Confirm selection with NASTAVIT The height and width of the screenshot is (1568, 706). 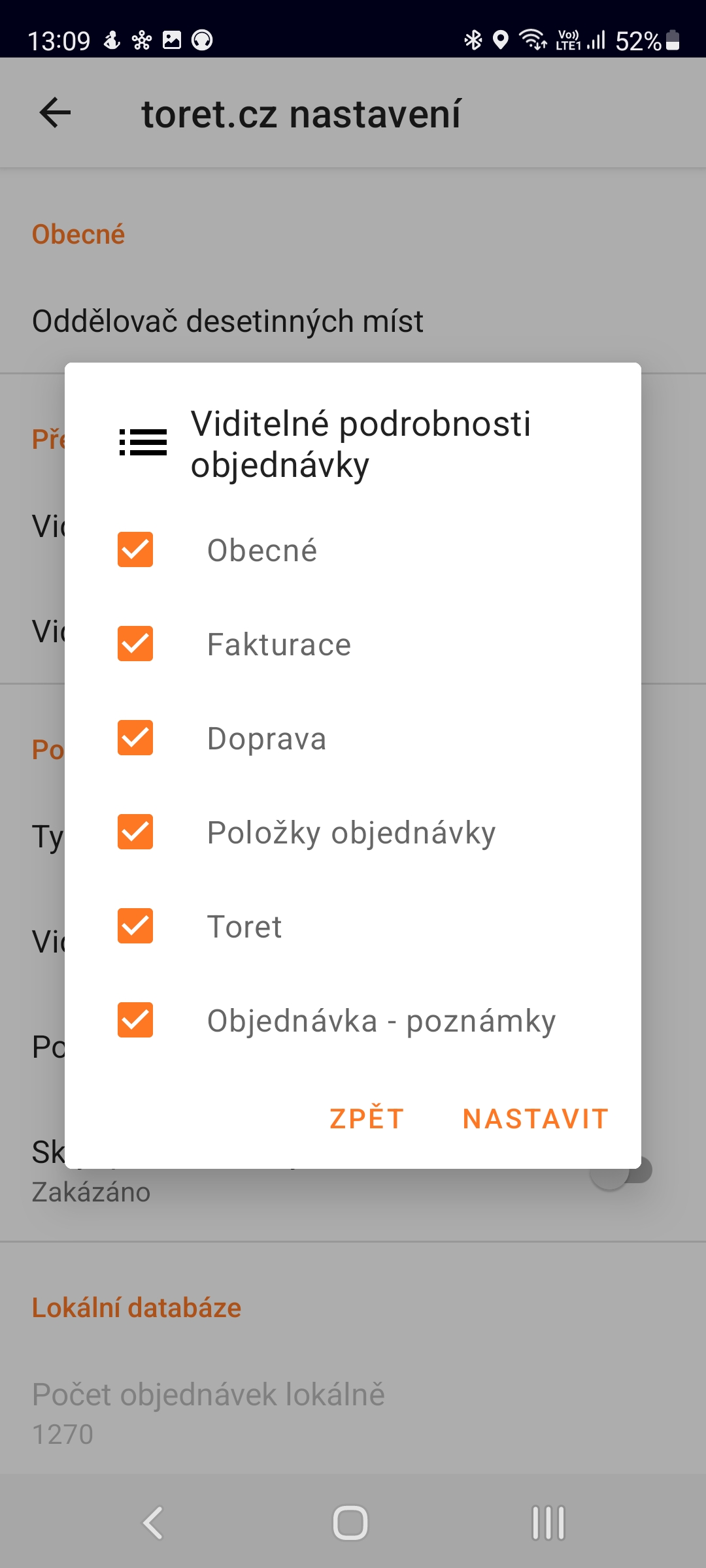pos(535,1119)
